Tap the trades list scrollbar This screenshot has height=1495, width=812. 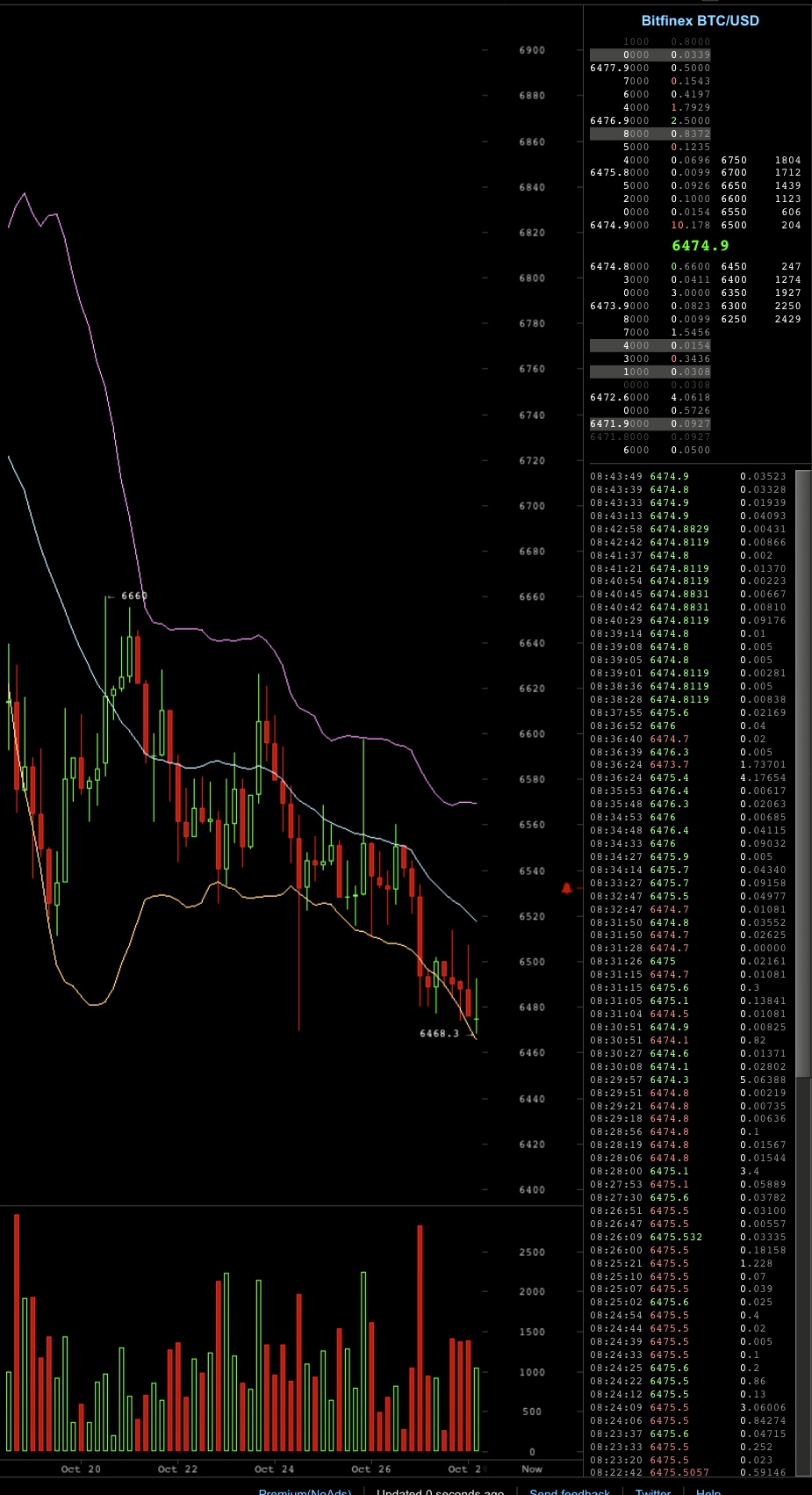(x=803, y=773)
